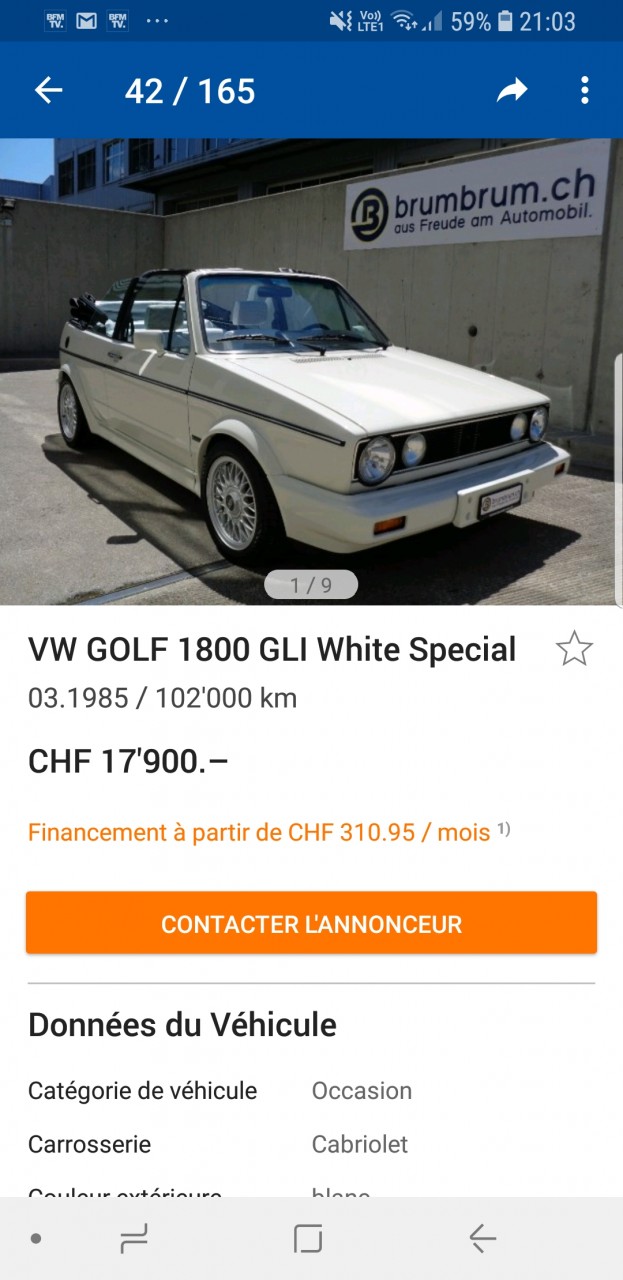Open the VW Golf photo gallery

pos(310,370)
